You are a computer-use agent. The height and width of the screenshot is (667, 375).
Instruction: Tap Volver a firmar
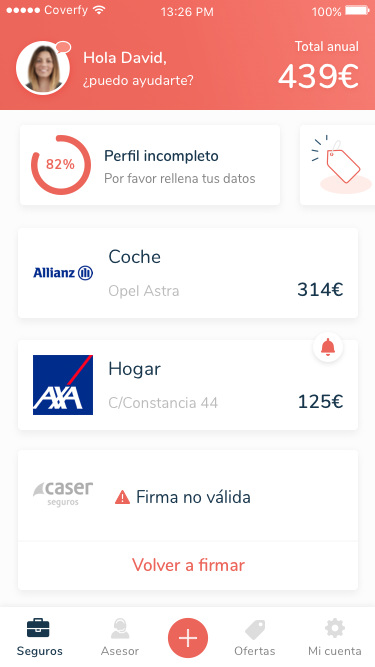coord(188,565)
